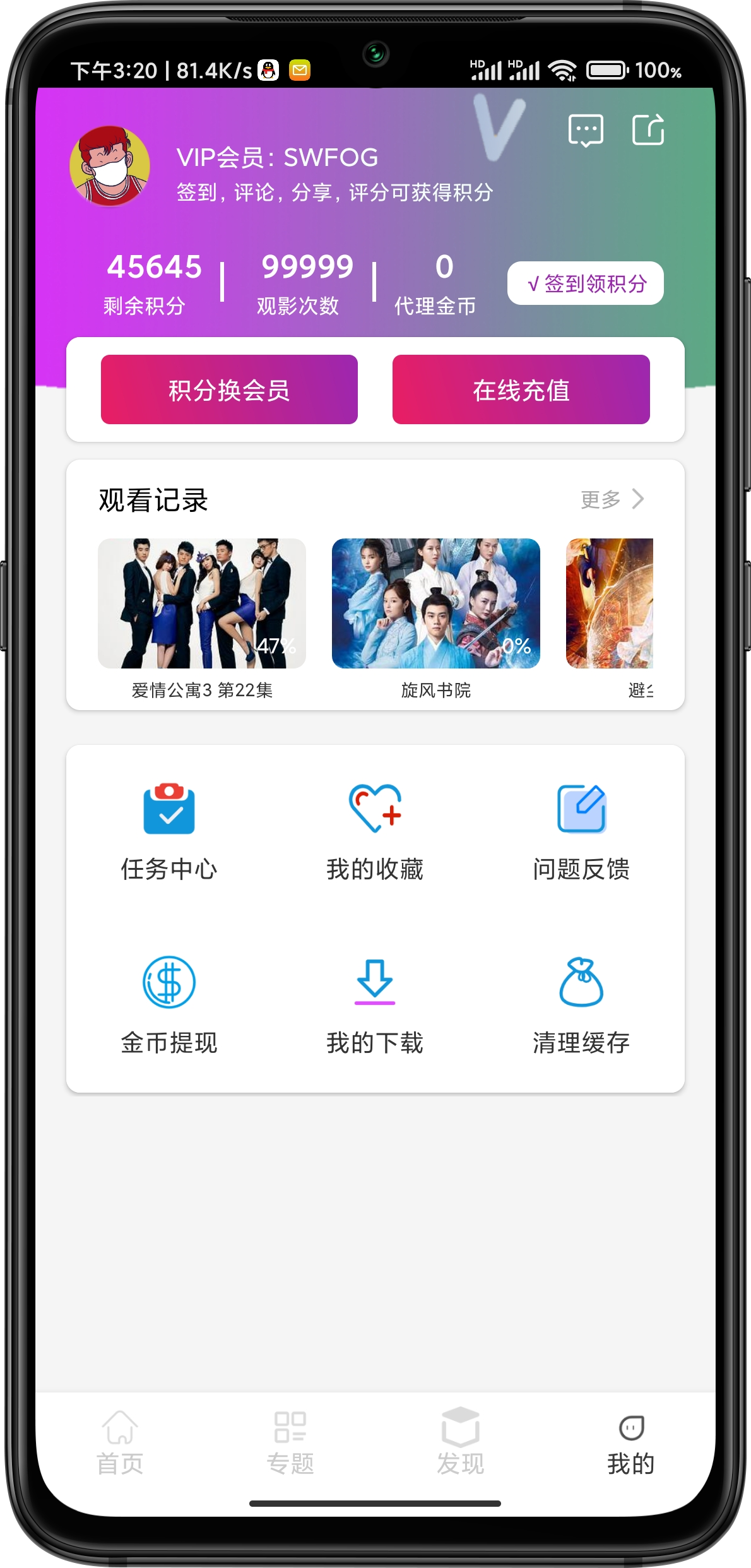This screenshot has width=751, height=1568.
Task: Open 我的下载 downloads
Action: (x=375, y=1004)
